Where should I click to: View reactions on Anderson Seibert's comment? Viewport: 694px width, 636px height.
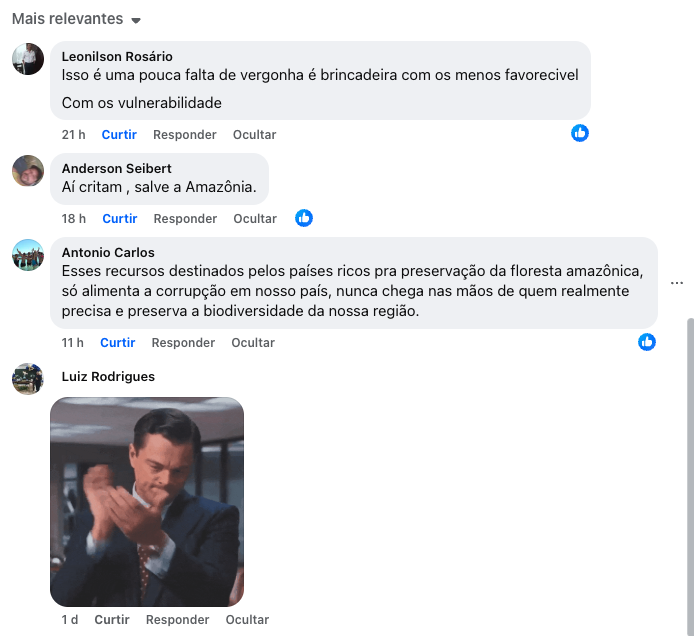[x=304, y=218]
